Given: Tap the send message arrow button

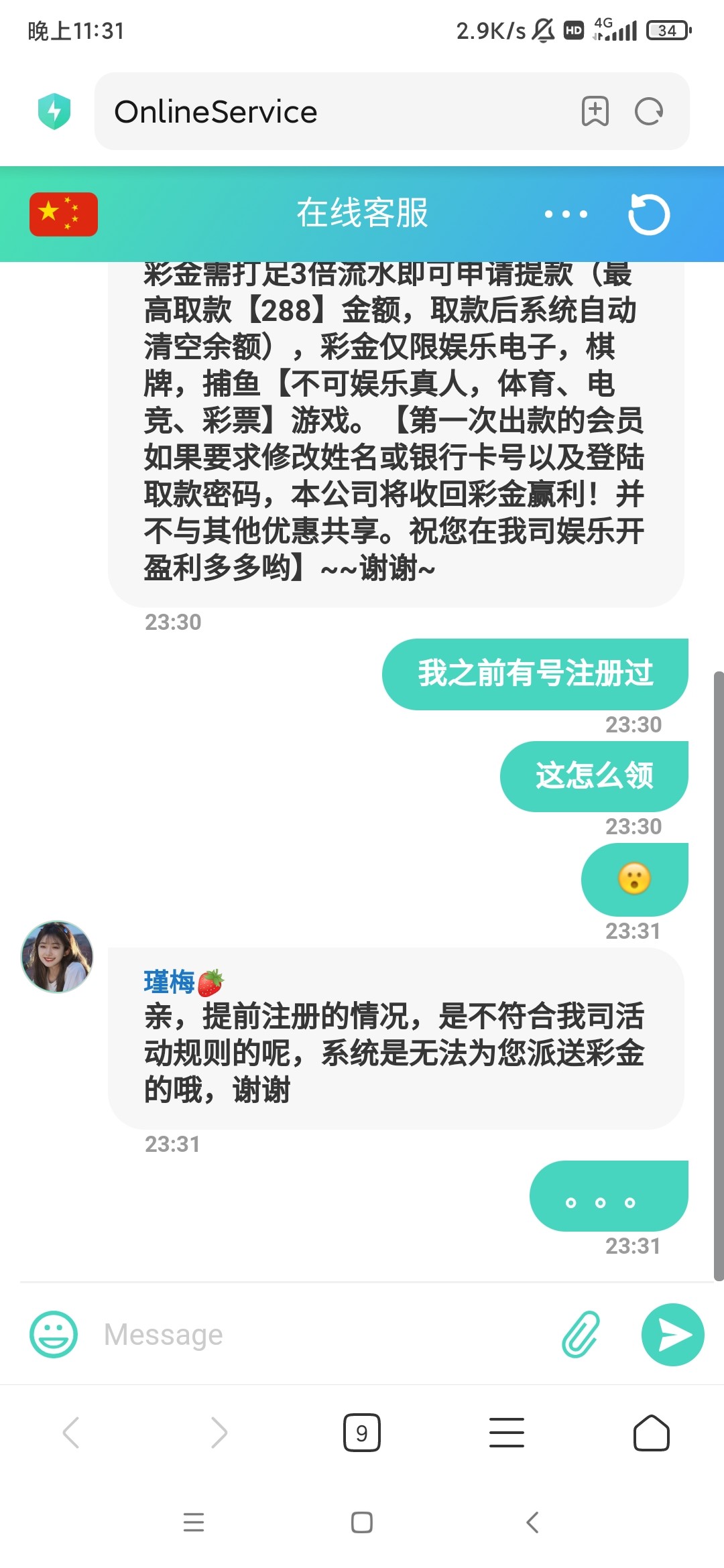Looking at the screenshot, I should [672, 1334].
